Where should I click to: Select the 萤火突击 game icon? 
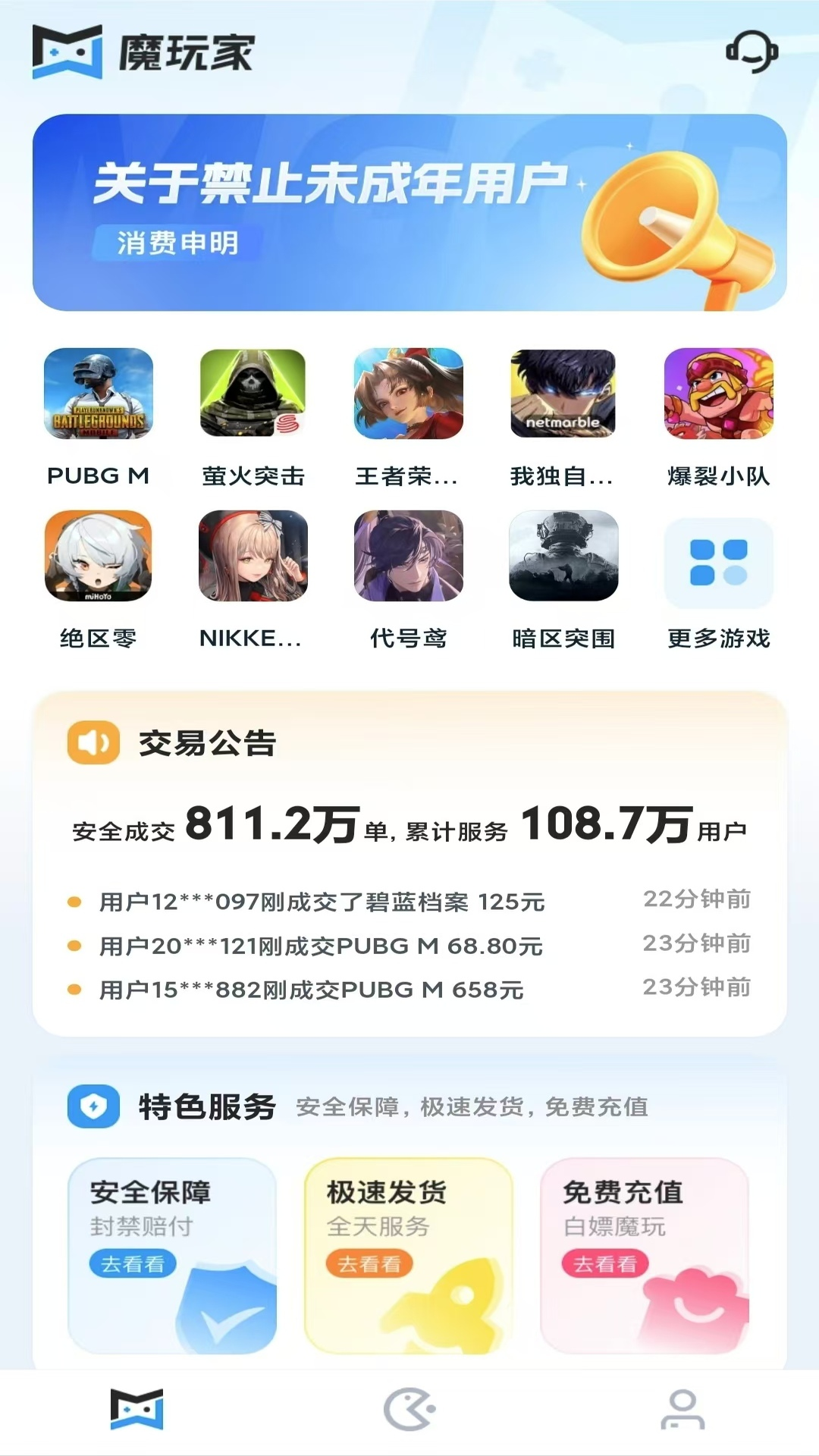pyautogui.click(x=253, y=395)
